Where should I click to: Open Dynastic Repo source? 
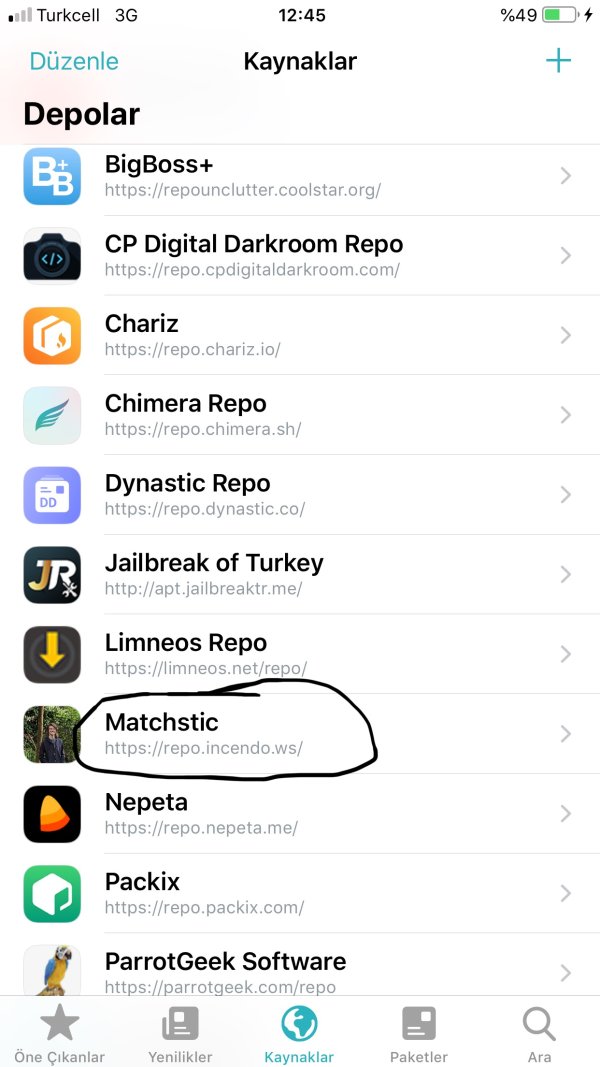(x=300, y=495)
